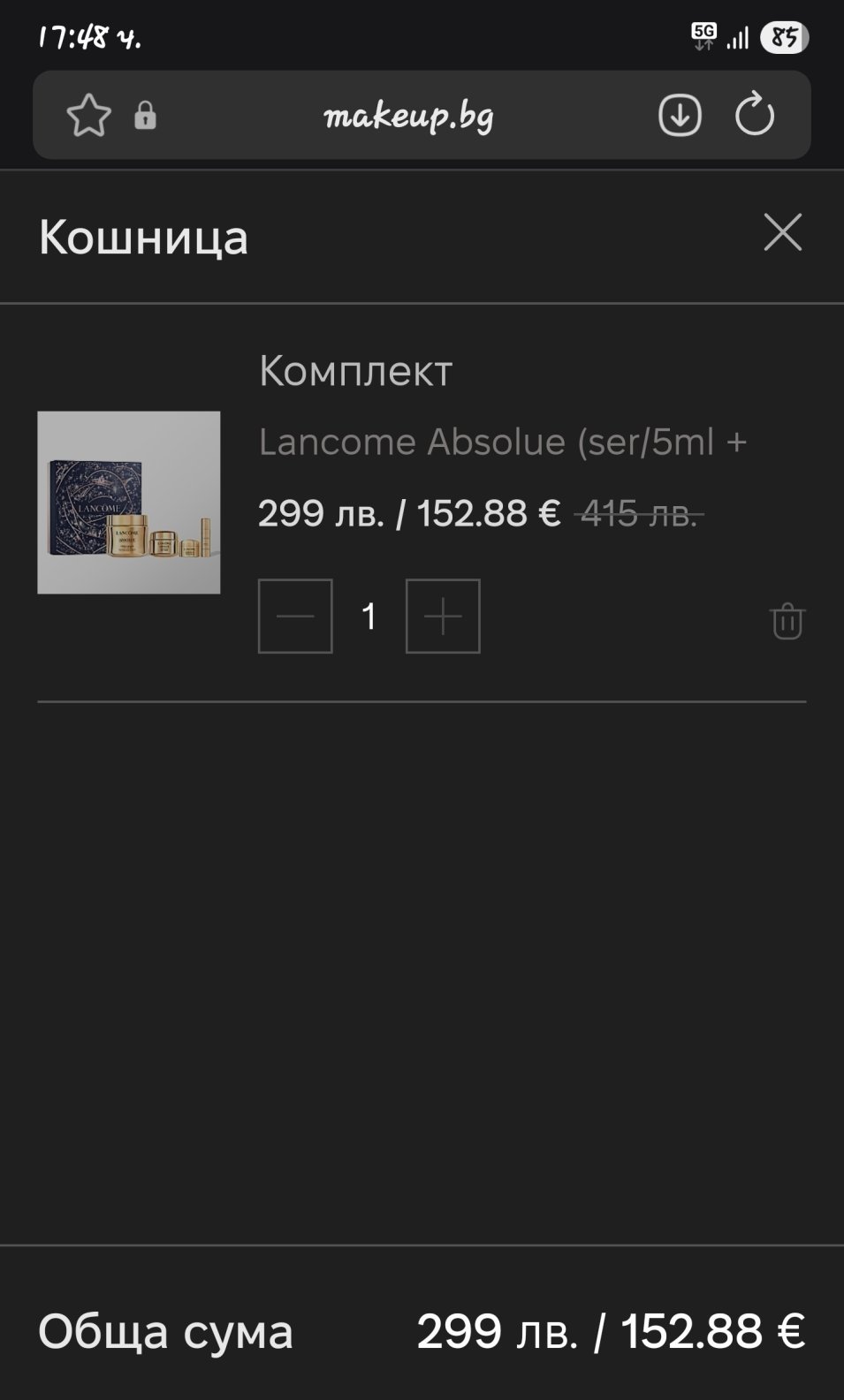View site security via the lock icon
This screenshot has height=1400, width=844.
(146, 116)
